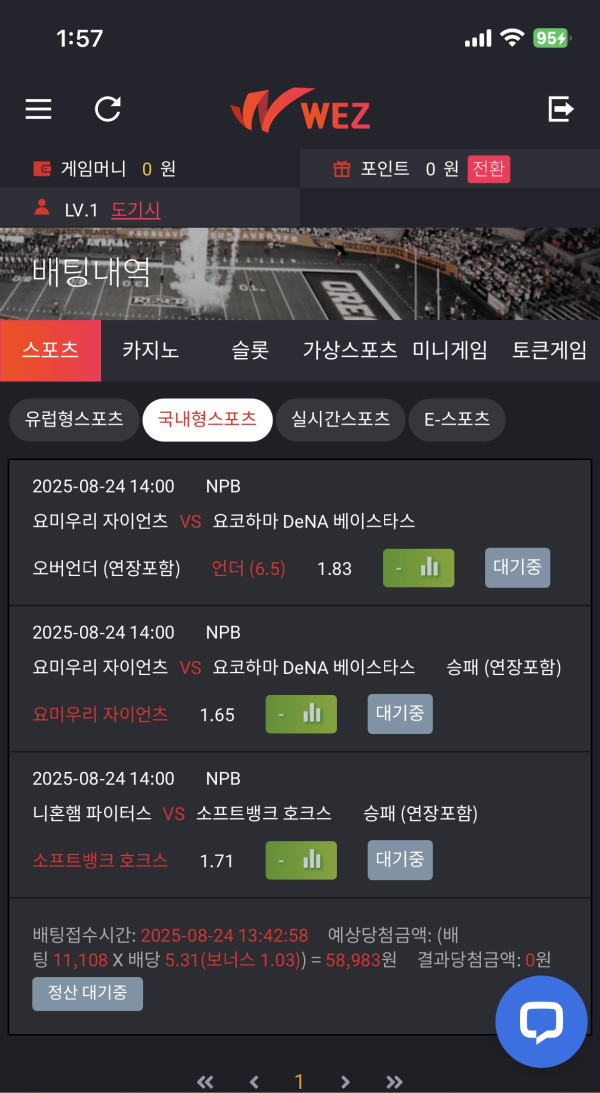The height and width of the screenshot is (1093, 600).
Task: Open the hamburger menu
Action: click(38, 109)
